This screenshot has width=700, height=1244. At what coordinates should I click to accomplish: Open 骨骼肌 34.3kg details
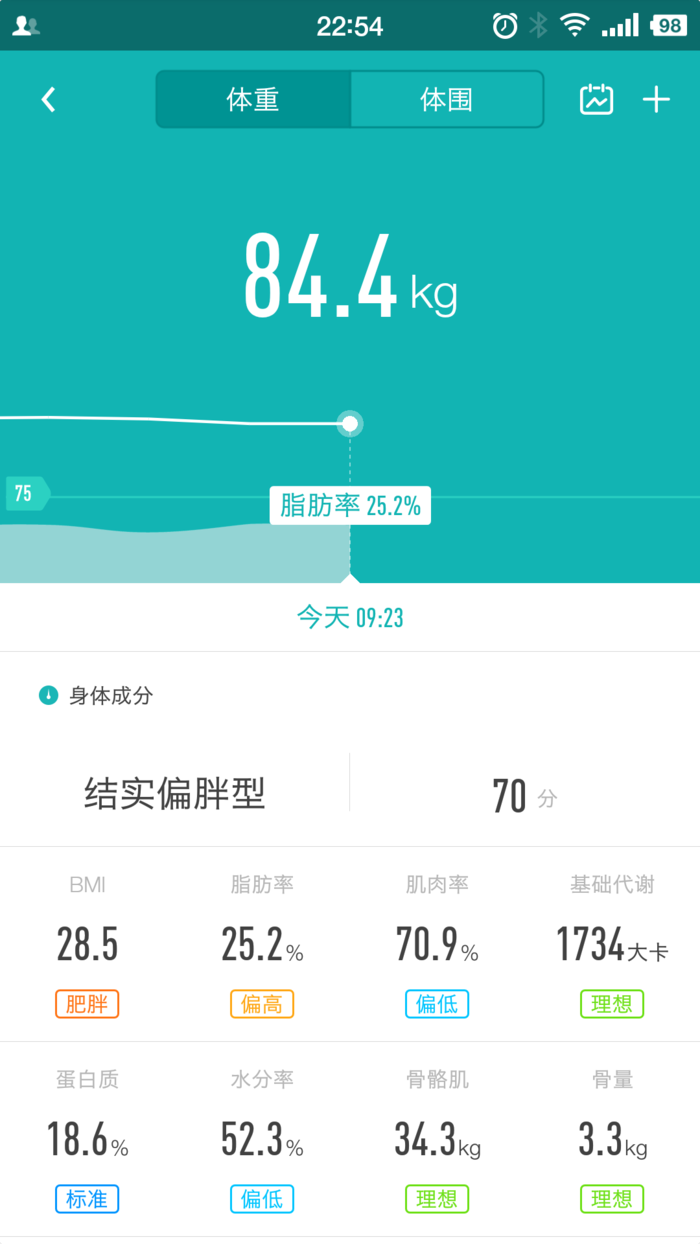[437, 1139]
